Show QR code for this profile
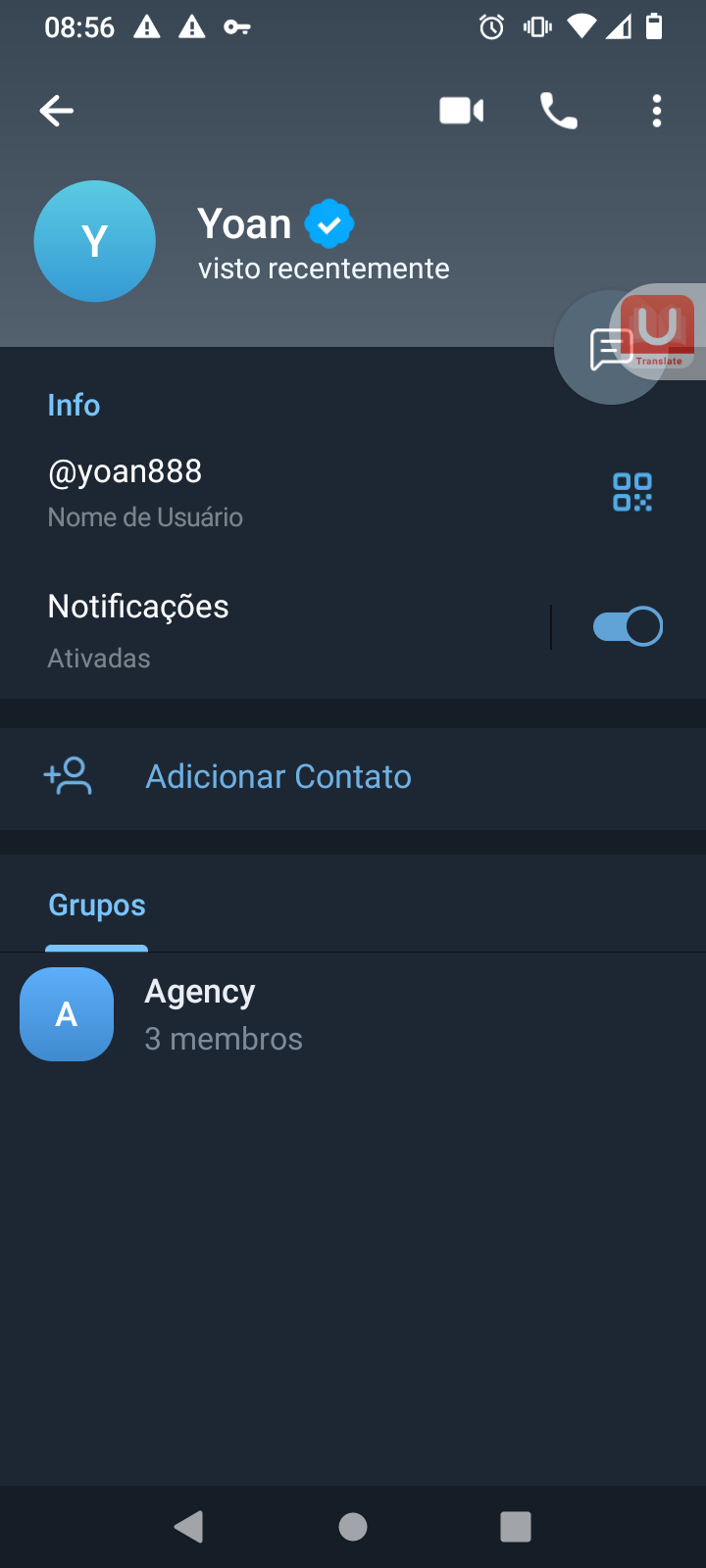The height and width of the screenshot is (1568, 706). 632,492
